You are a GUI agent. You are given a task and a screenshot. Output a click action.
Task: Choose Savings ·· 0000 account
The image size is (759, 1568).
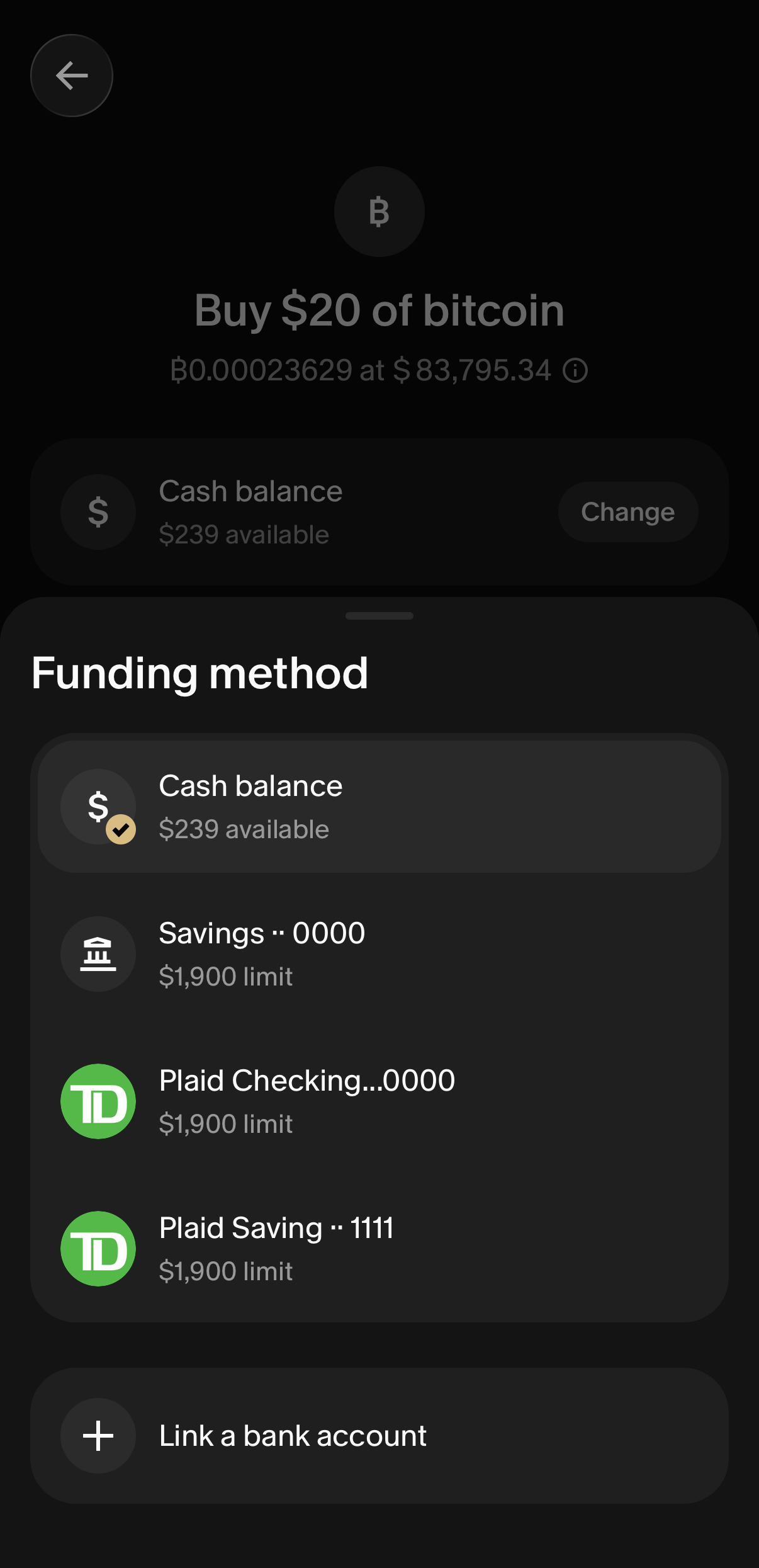point(379,954)
